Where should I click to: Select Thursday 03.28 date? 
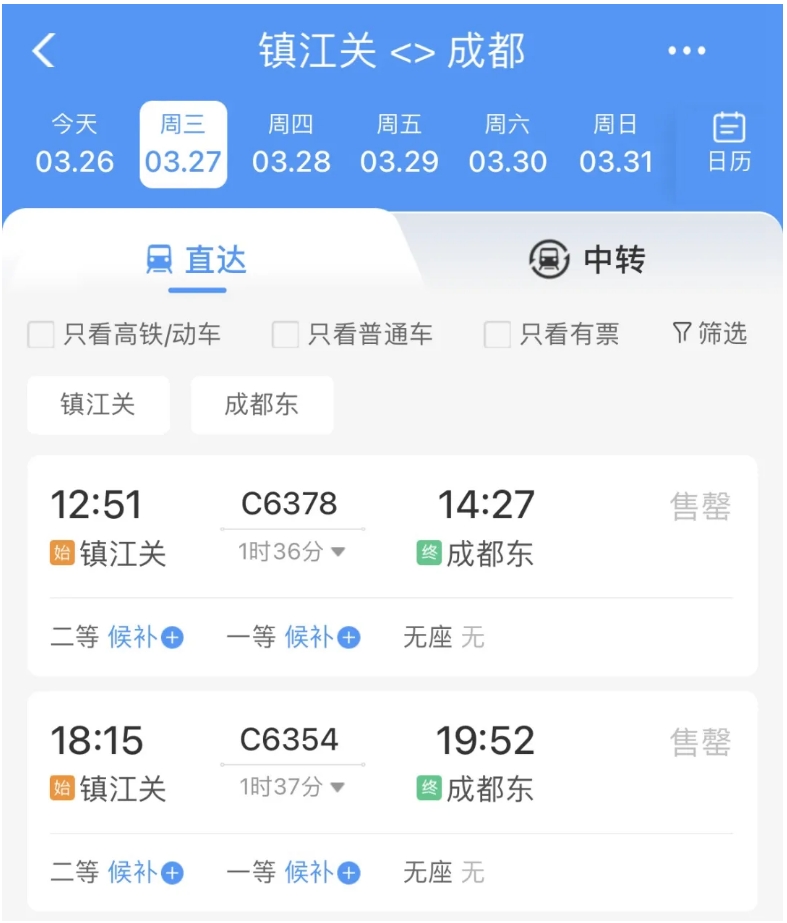(x=291, y=145)
